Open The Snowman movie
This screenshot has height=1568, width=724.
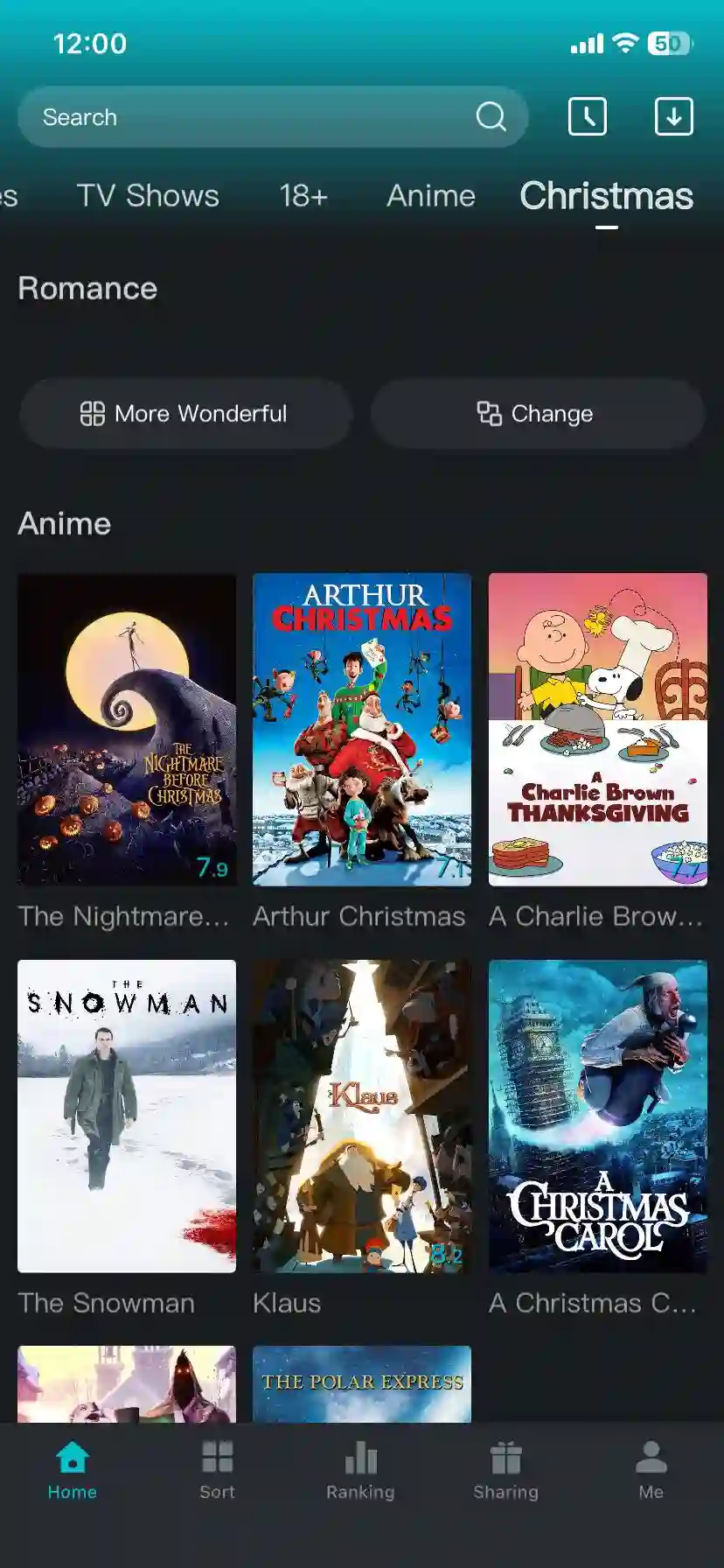[127, 1116]
